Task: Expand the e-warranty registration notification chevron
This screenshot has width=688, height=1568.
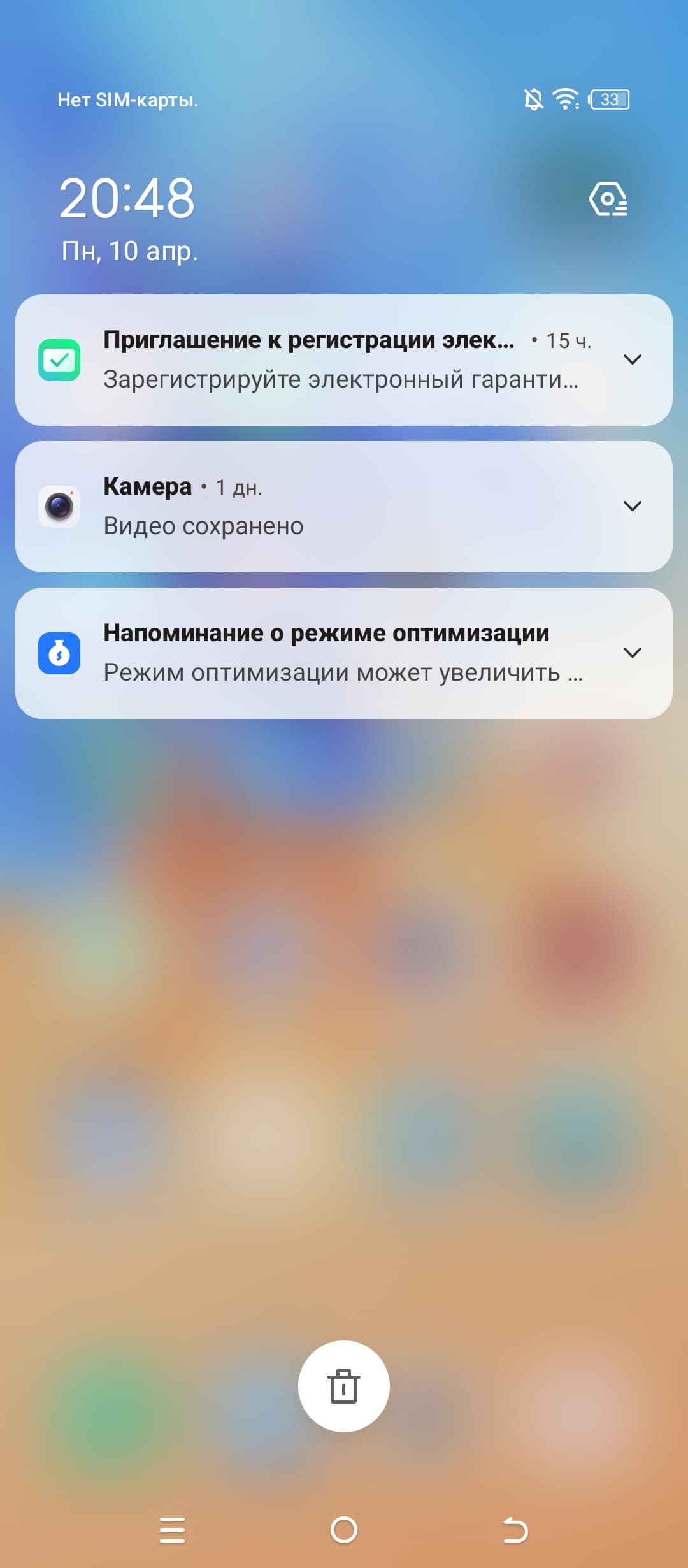Action: [632, 359]
